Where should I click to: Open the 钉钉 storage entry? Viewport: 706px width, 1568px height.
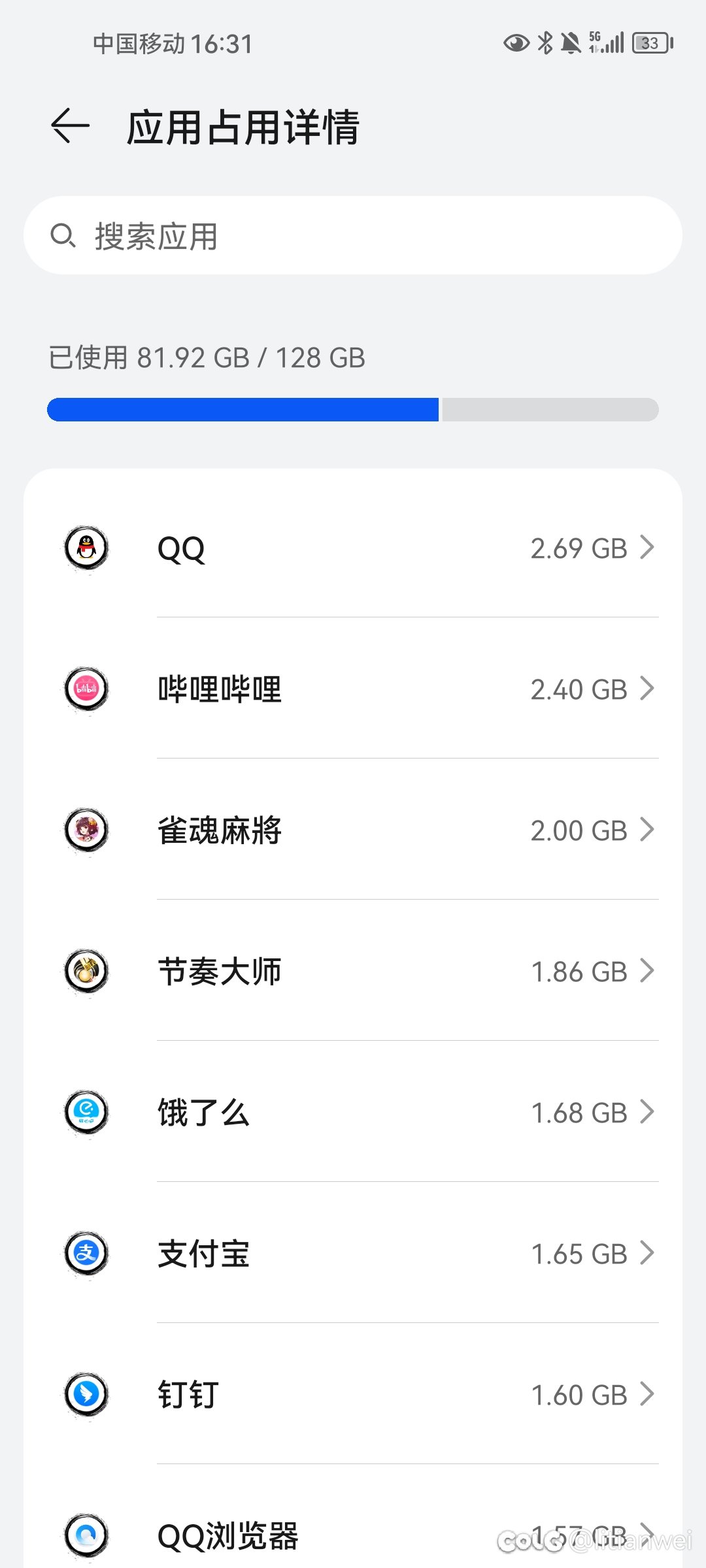(353, 1394)
